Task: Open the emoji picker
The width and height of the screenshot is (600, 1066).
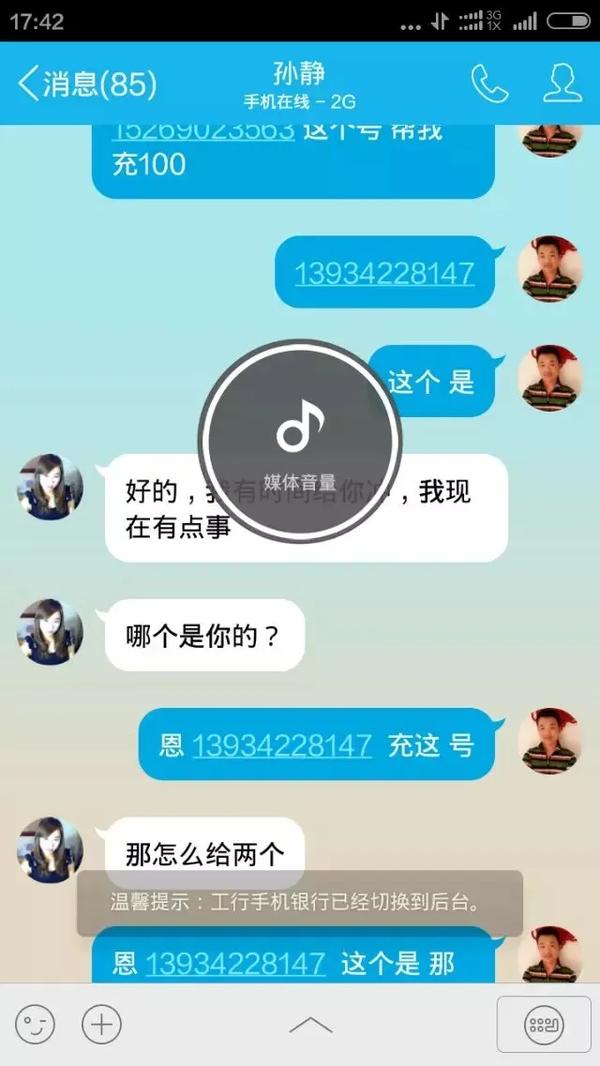Action: (35, 1023)
